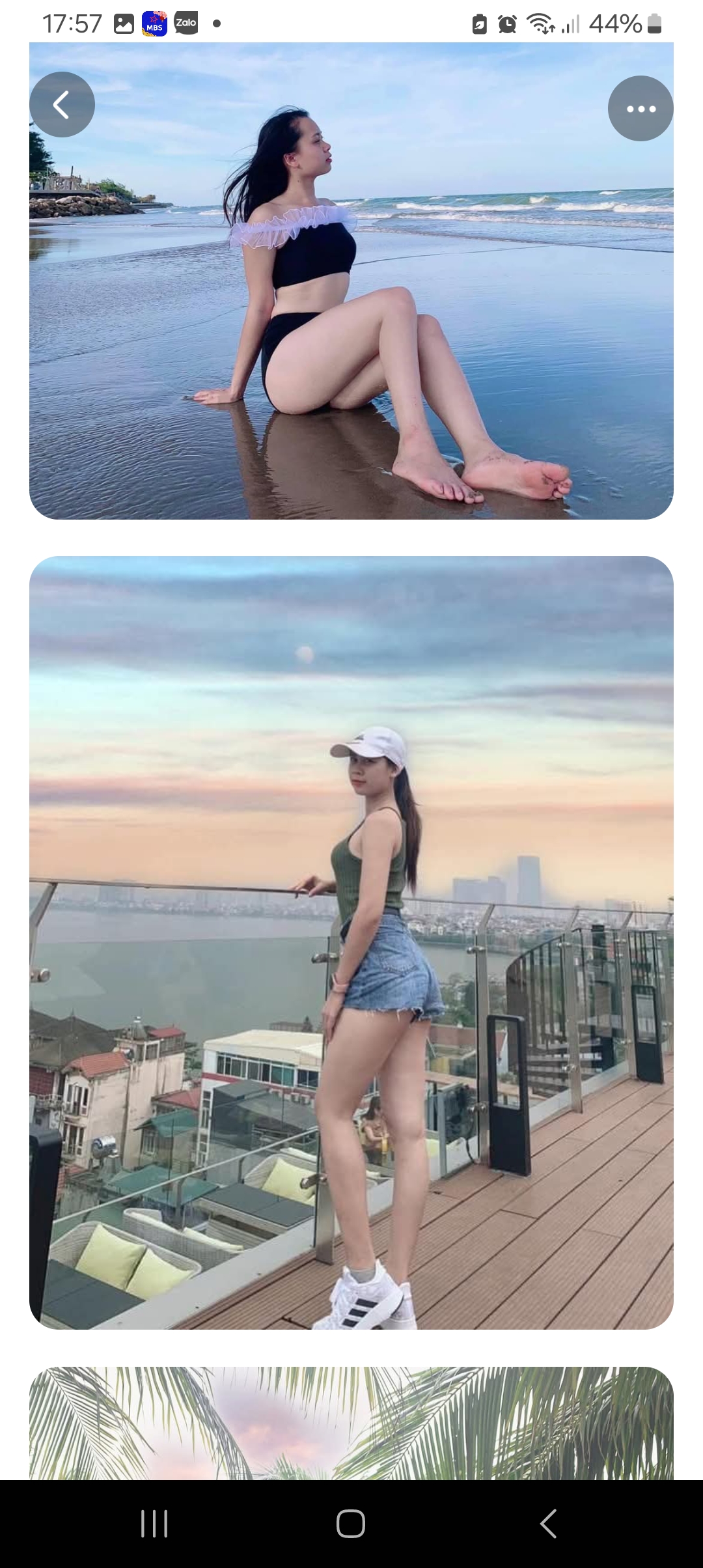The image size is (703, 1568).
Task: Open the palm leaves photo
Action: [351, 1425]
